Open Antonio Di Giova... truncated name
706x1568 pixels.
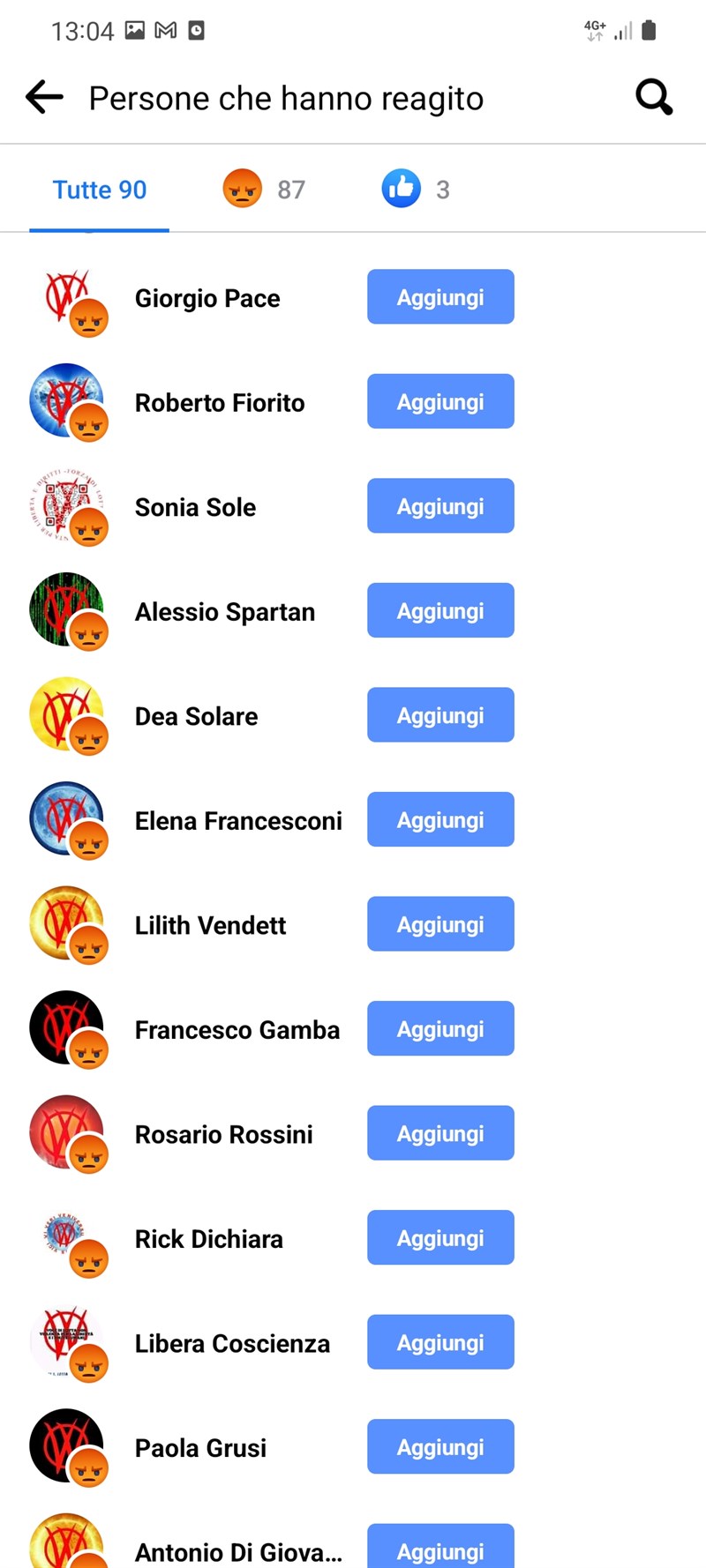[237, 1552]
